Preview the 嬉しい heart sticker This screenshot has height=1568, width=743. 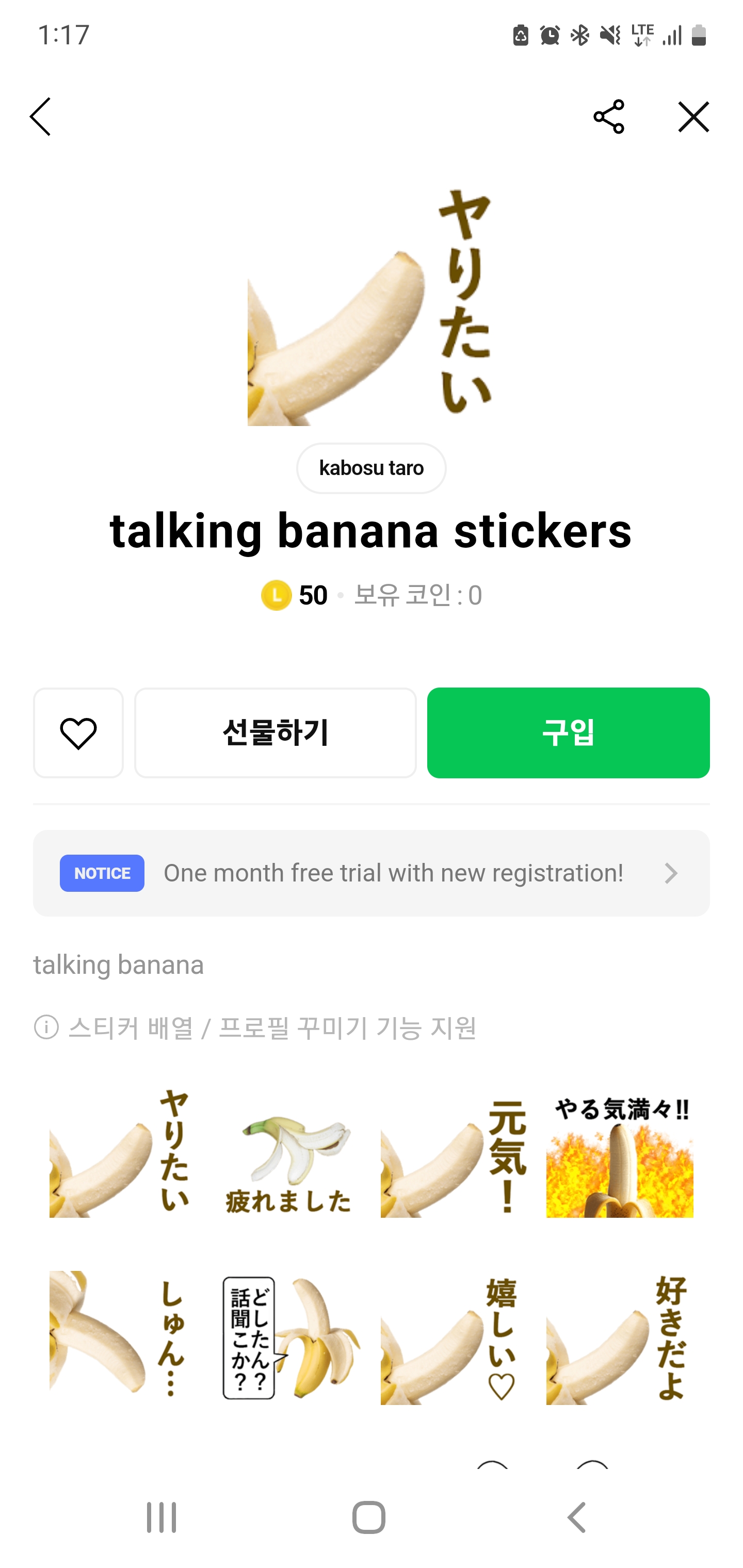coord(455,1337)
